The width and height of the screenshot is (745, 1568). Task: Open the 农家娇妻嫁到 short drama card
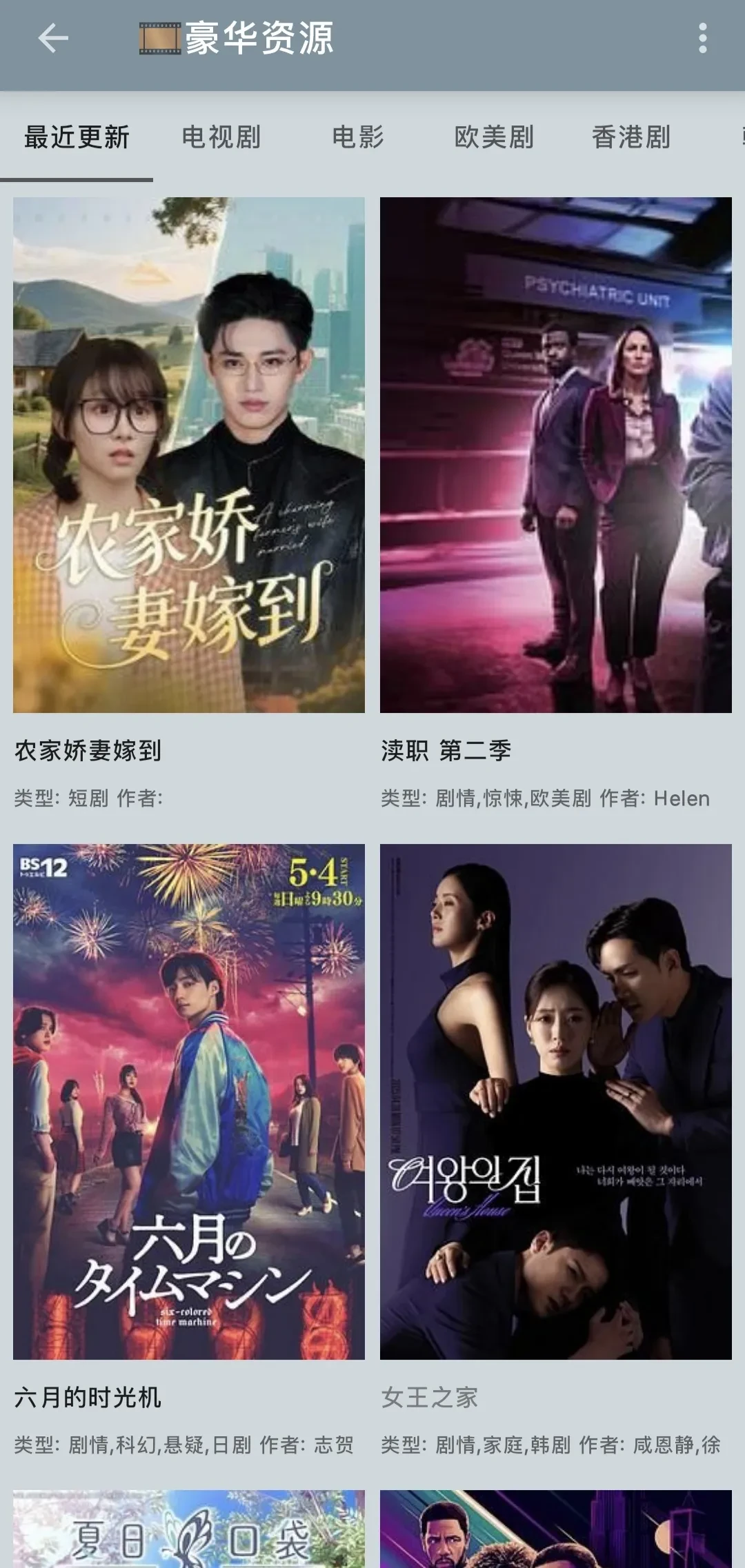click(x=189, y=455)
